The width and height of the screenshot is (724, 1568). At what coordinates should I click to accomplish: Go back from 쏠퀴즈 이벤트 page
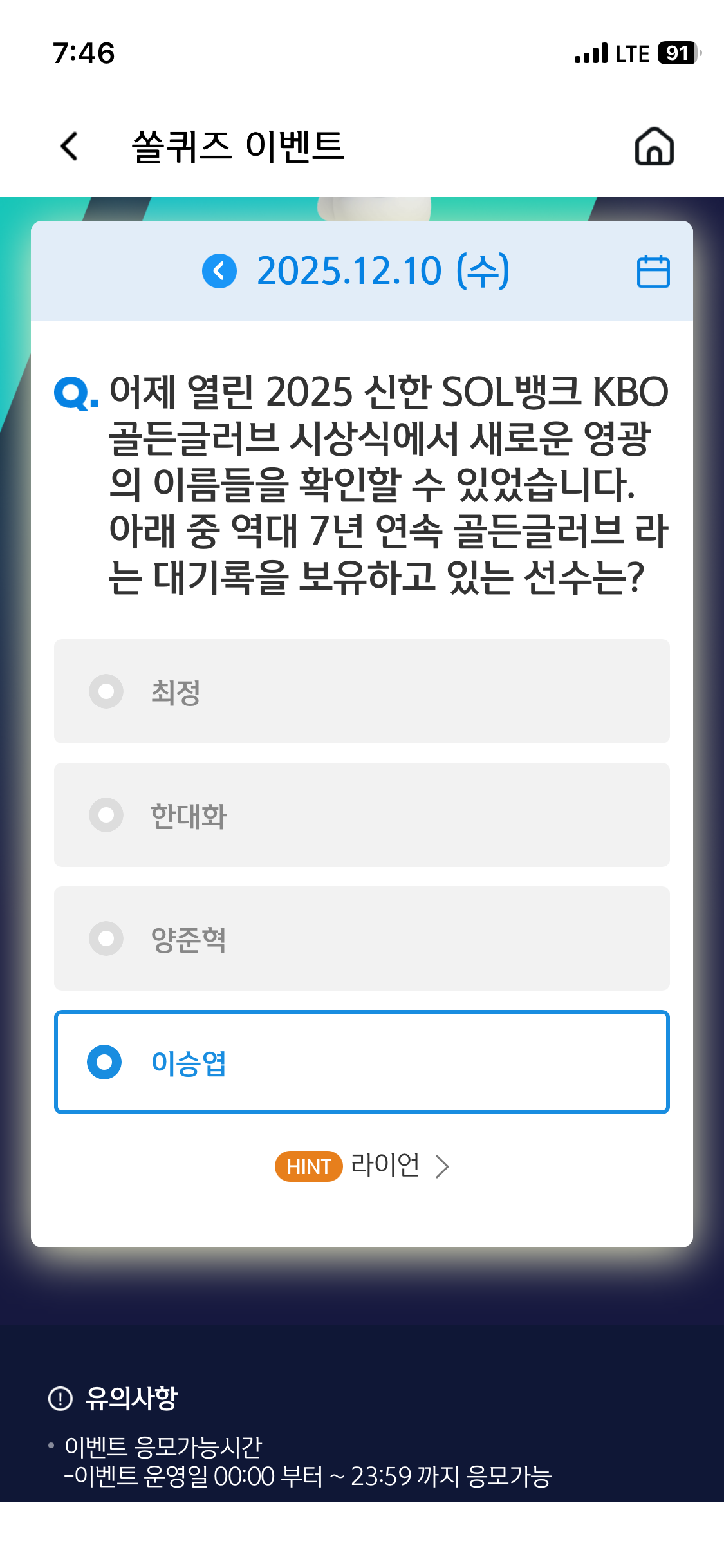pos(70,146)
